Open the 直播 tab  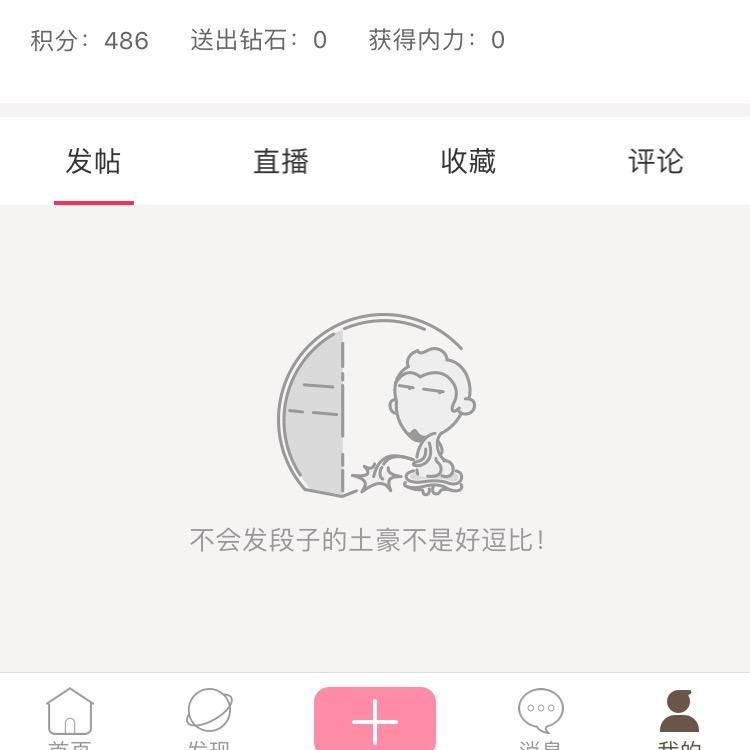click(281, 162)
